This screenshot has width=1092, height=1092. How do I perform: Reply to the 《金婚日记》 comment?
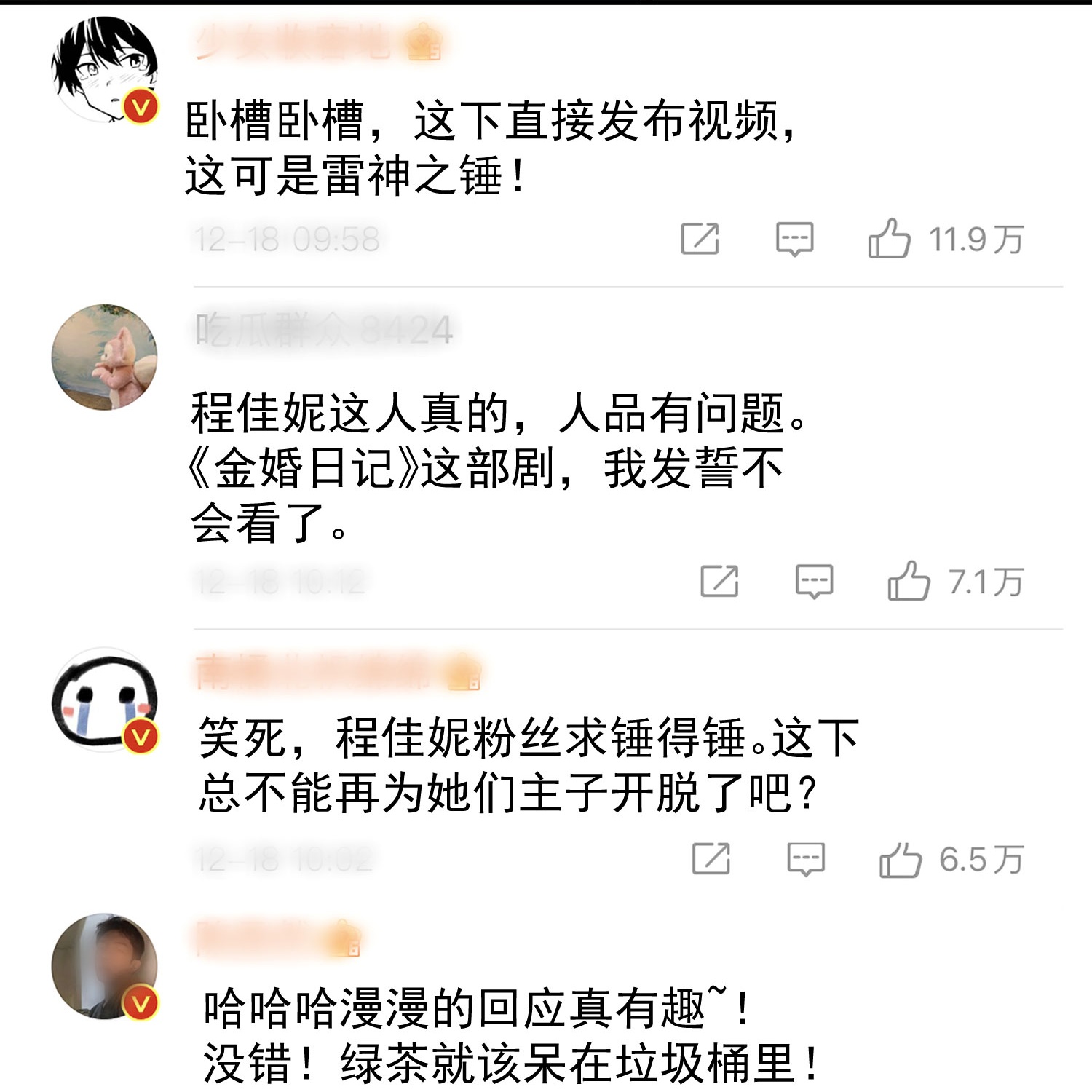tap(814, 582)
